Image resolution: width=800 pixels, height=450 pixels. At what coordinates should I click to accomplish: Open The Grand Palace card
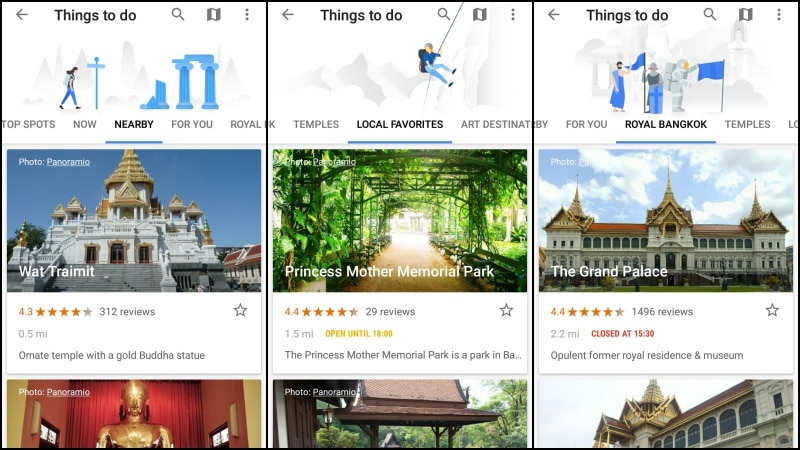click(x=665, y=230)
